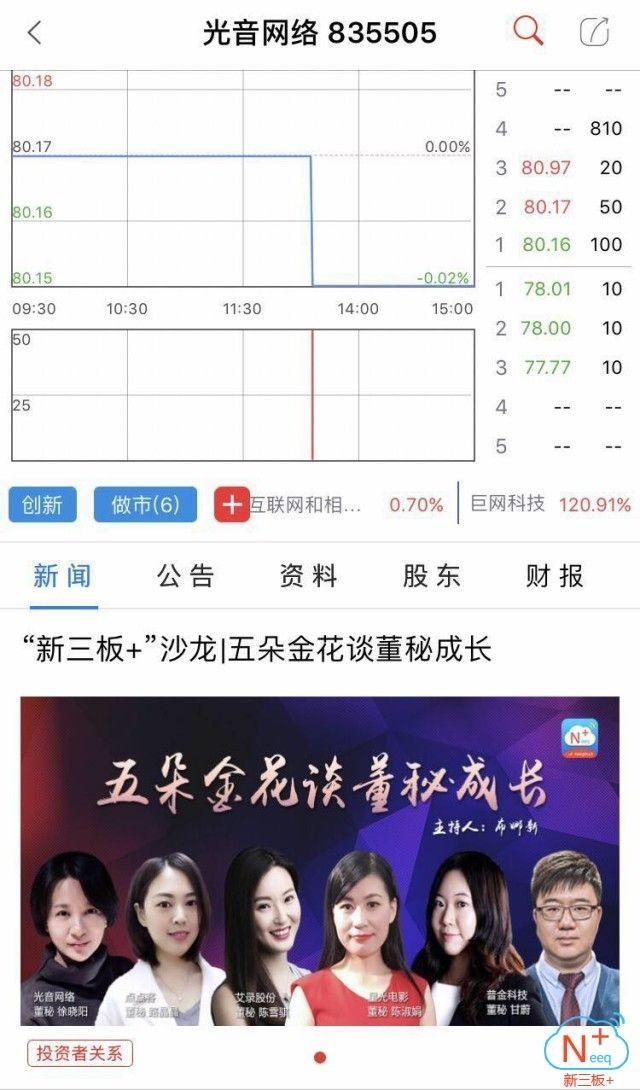640x1090 pixels.
Task: Open the 做市(6) market makers button
Action: (x=145, y=505)
